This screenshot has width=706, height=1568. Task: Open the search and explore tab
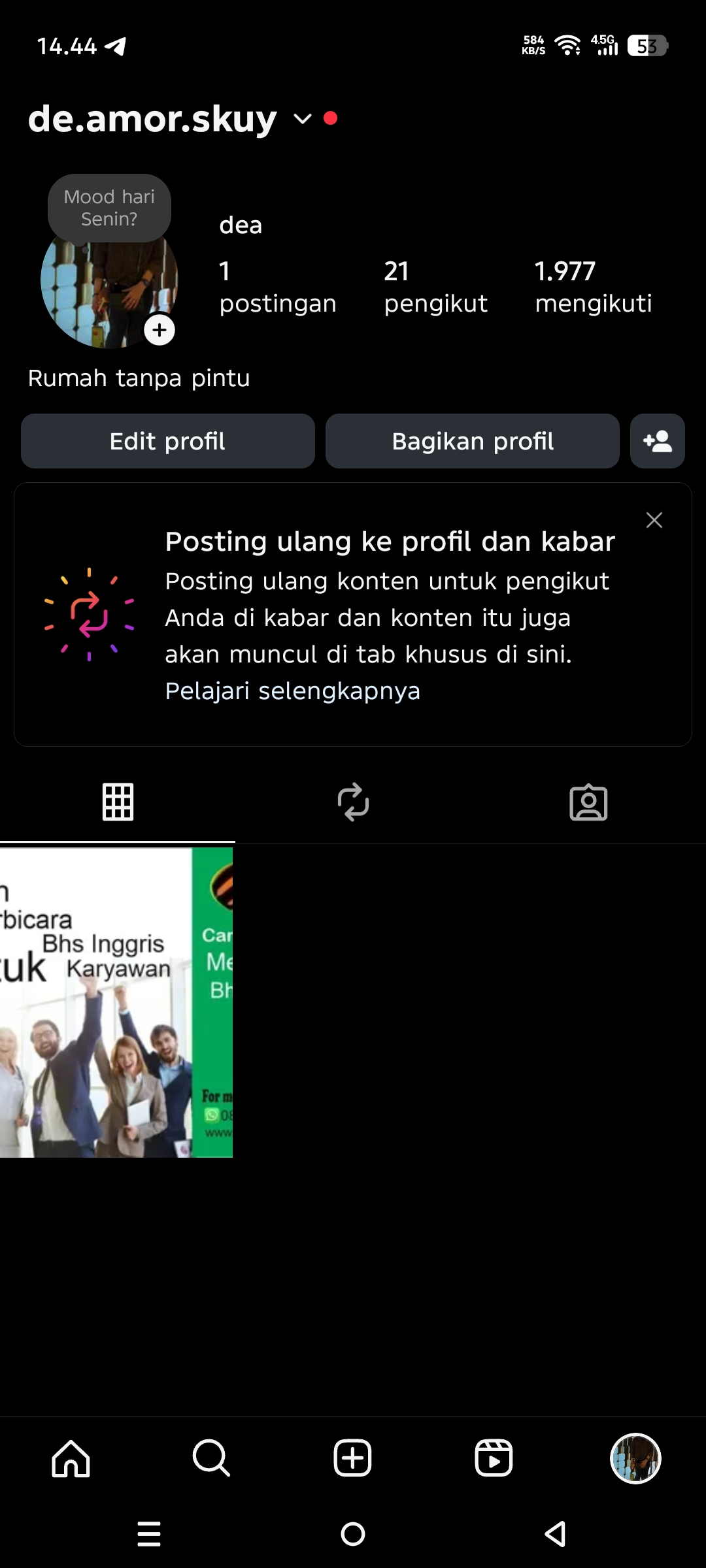pos(211,1458)
